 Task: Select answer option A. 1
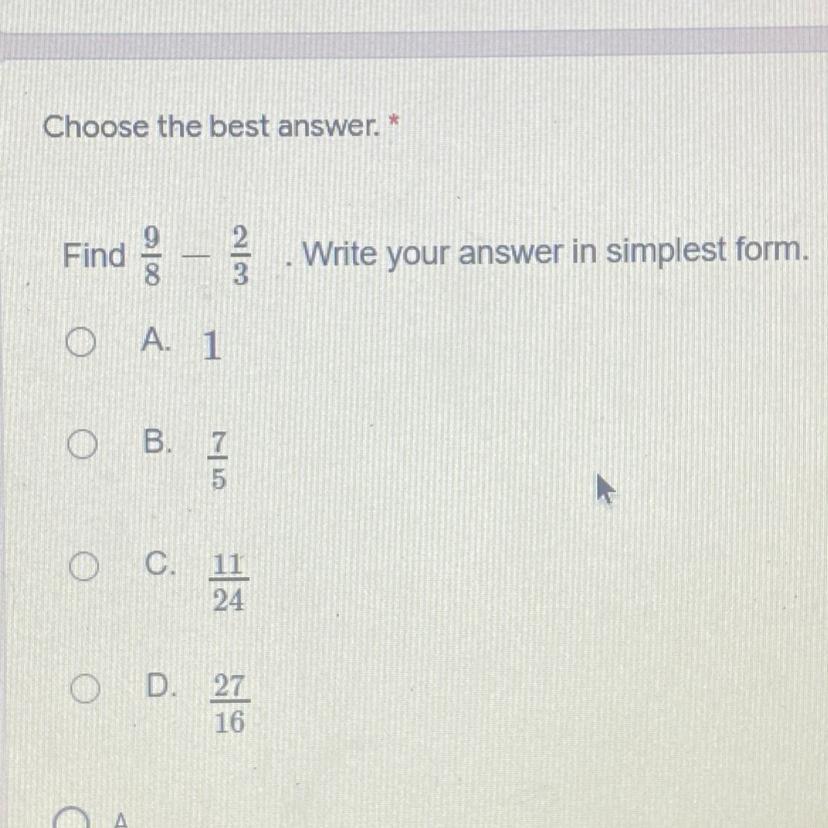[x=81, y=342]
